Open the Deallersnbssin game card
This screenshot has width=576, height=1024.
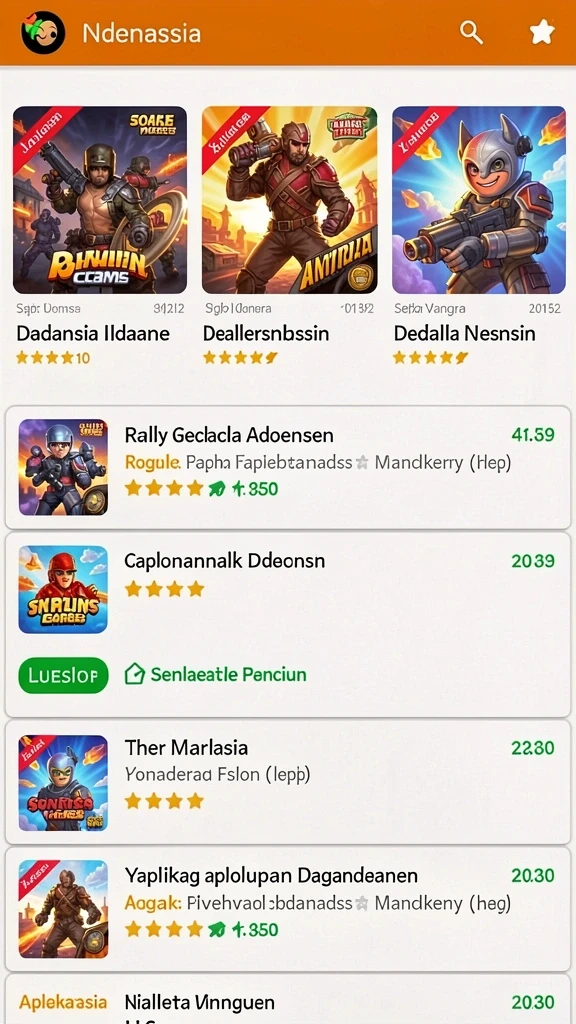[289, 235]
